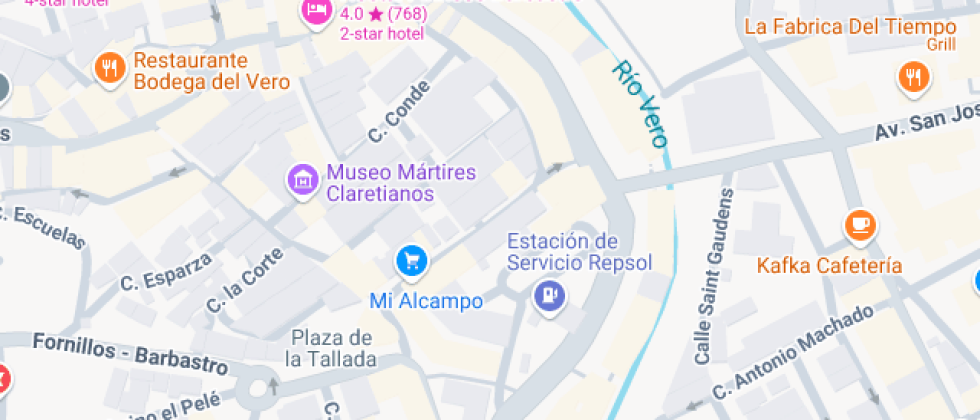Image resolution: width=980 pixels, height=420 pixels.
Task: Open the Restaurante Bodega del Vero pin
Action: click(x=109, y=68)
